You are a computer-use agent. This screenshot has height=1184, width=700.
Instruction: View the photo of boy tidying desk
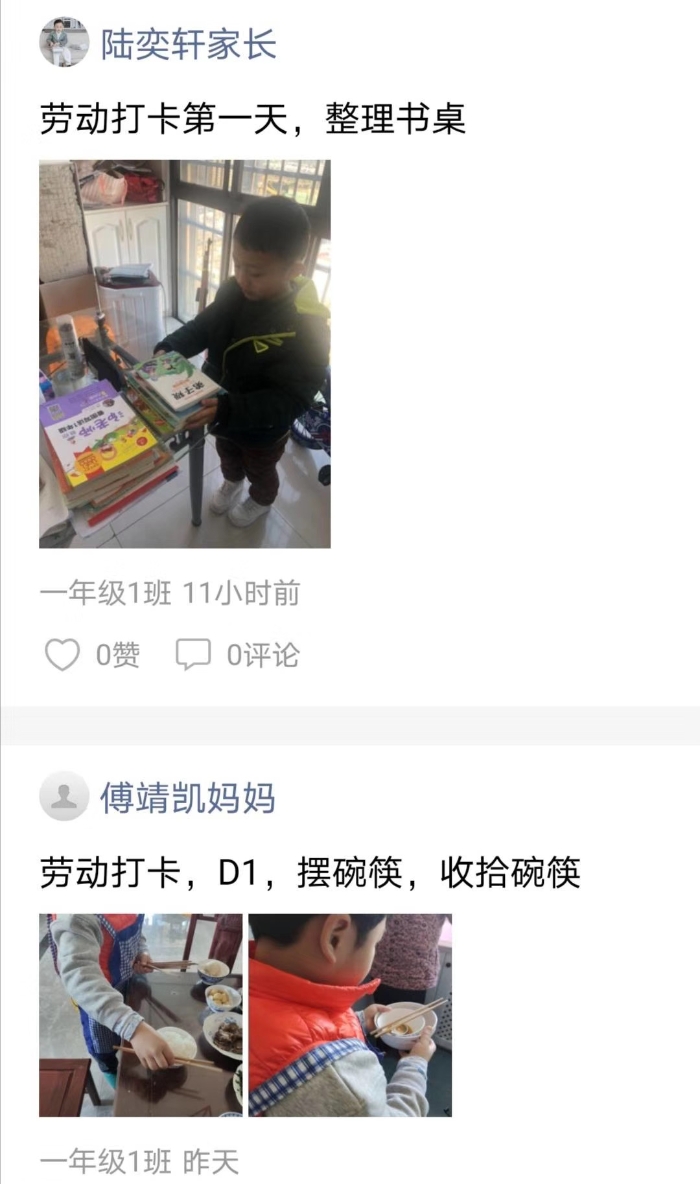(x=184, y=353)
